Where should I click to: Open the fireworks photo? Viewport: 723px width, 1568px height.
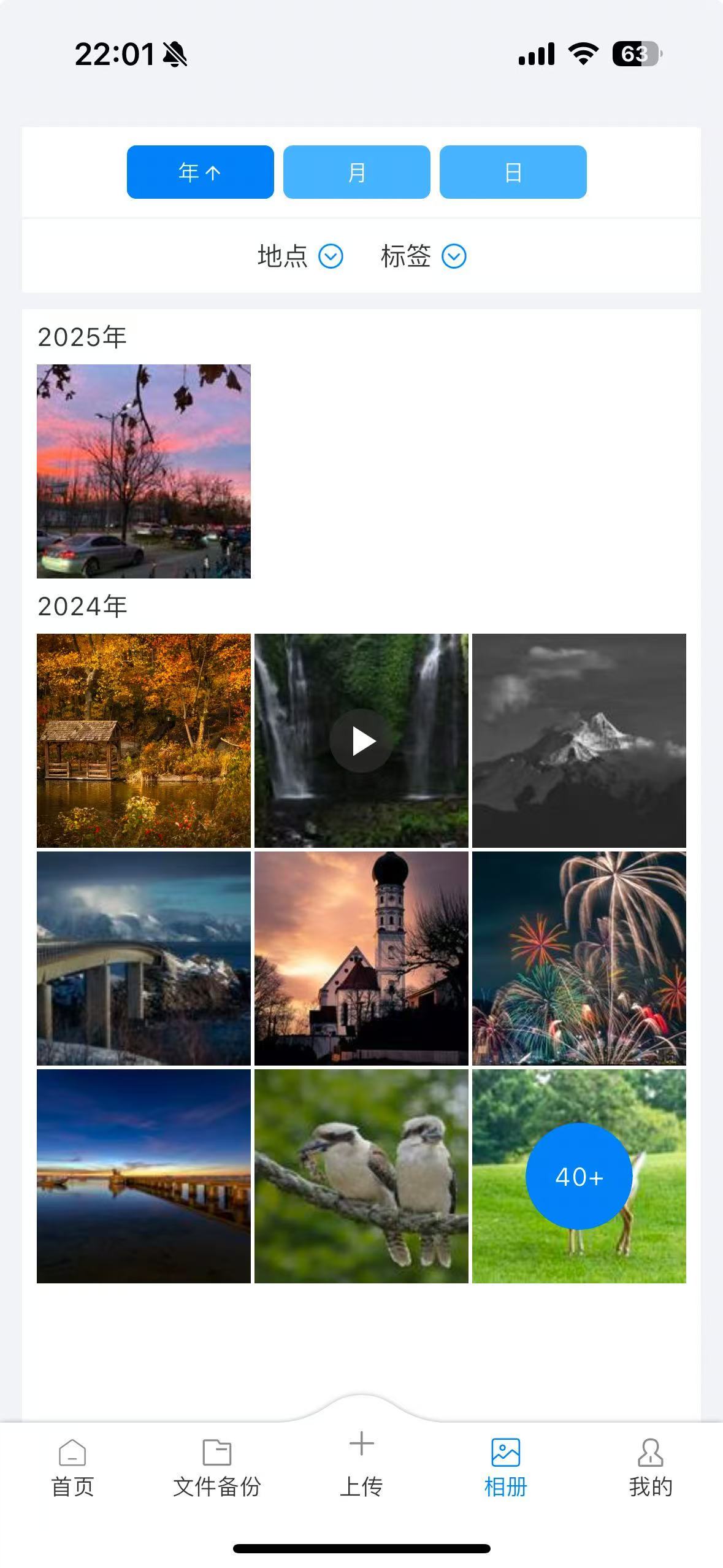coord(579,958)
